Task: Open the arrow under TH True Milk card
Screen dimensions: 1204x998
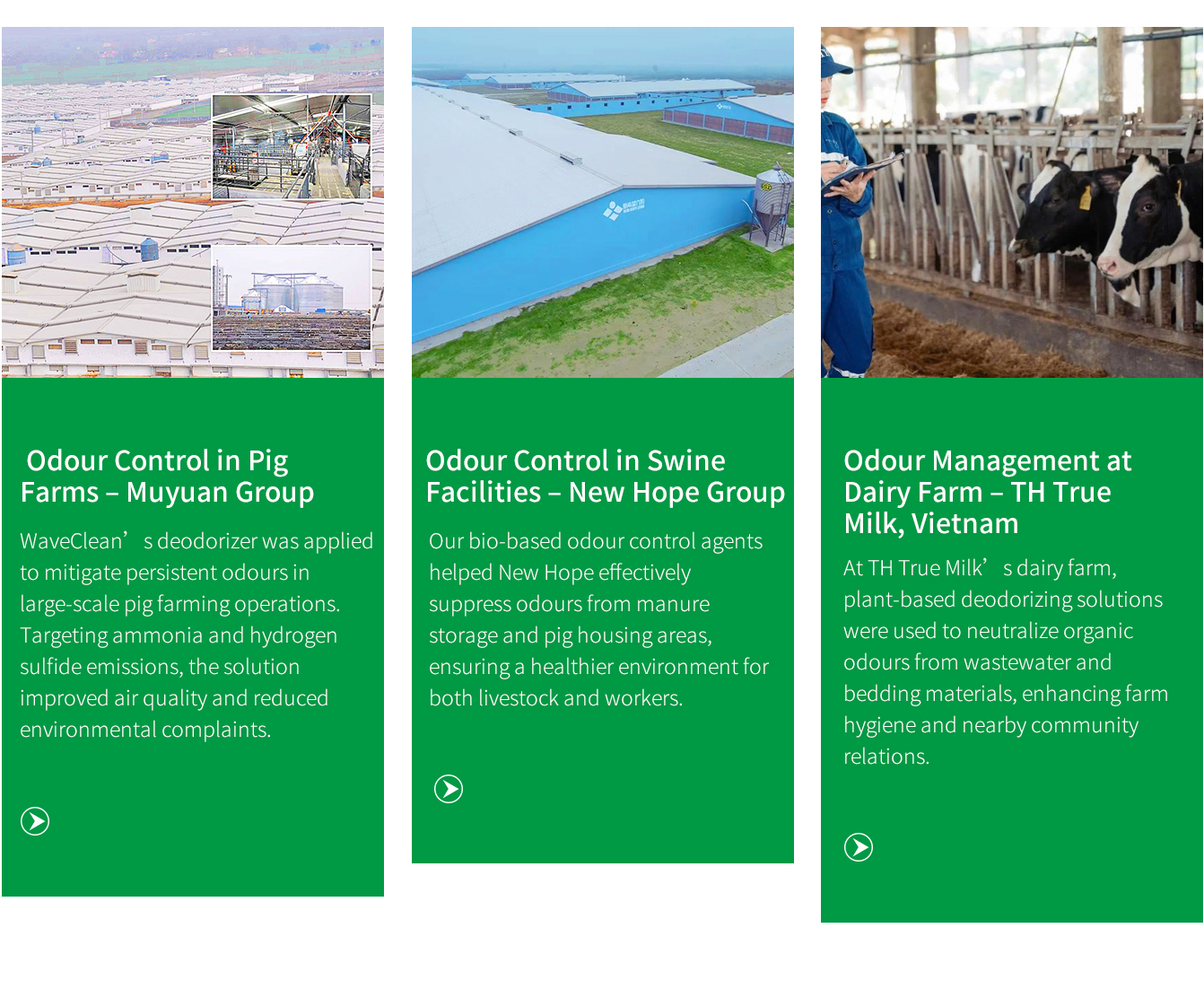Action: point(859,846)
